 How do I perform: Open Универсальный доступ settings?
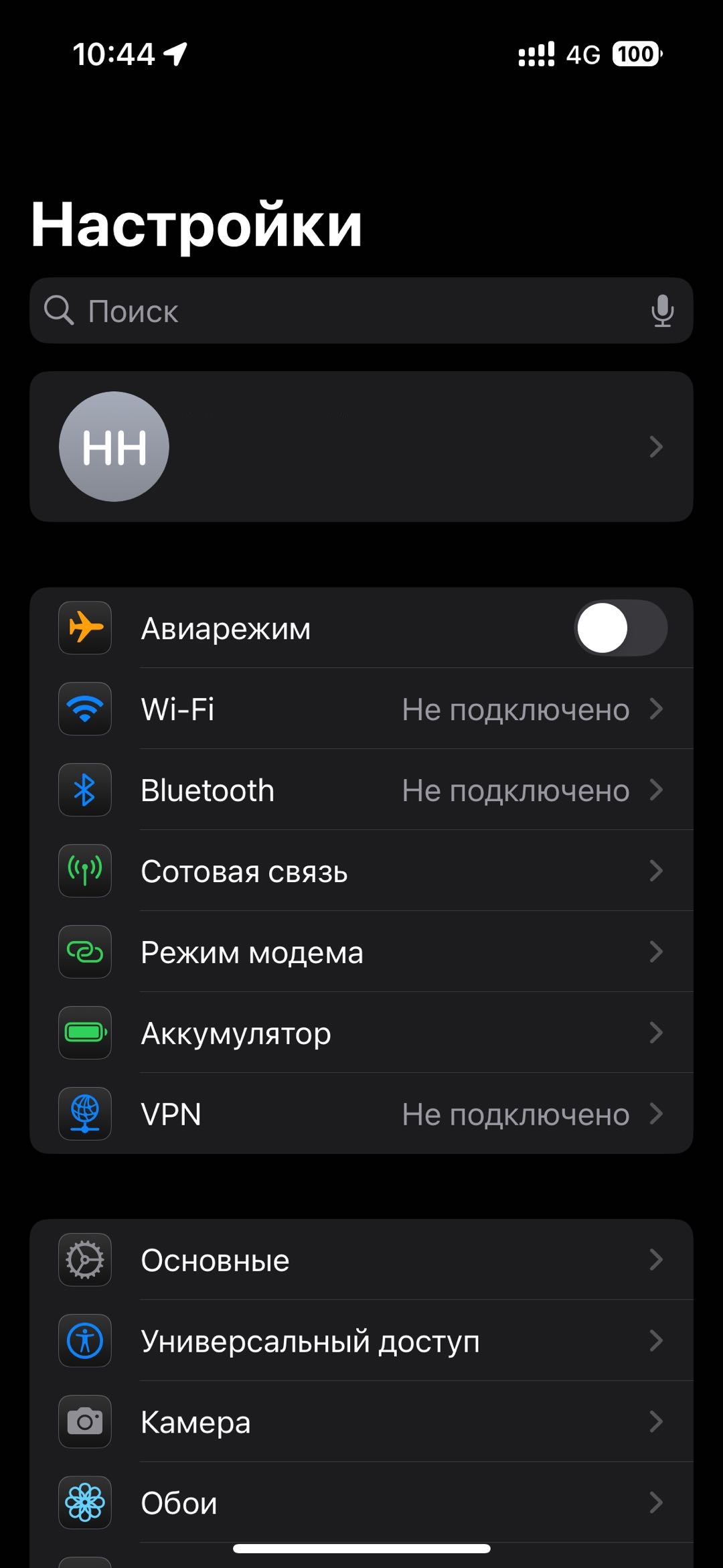tap(361, 1342)
